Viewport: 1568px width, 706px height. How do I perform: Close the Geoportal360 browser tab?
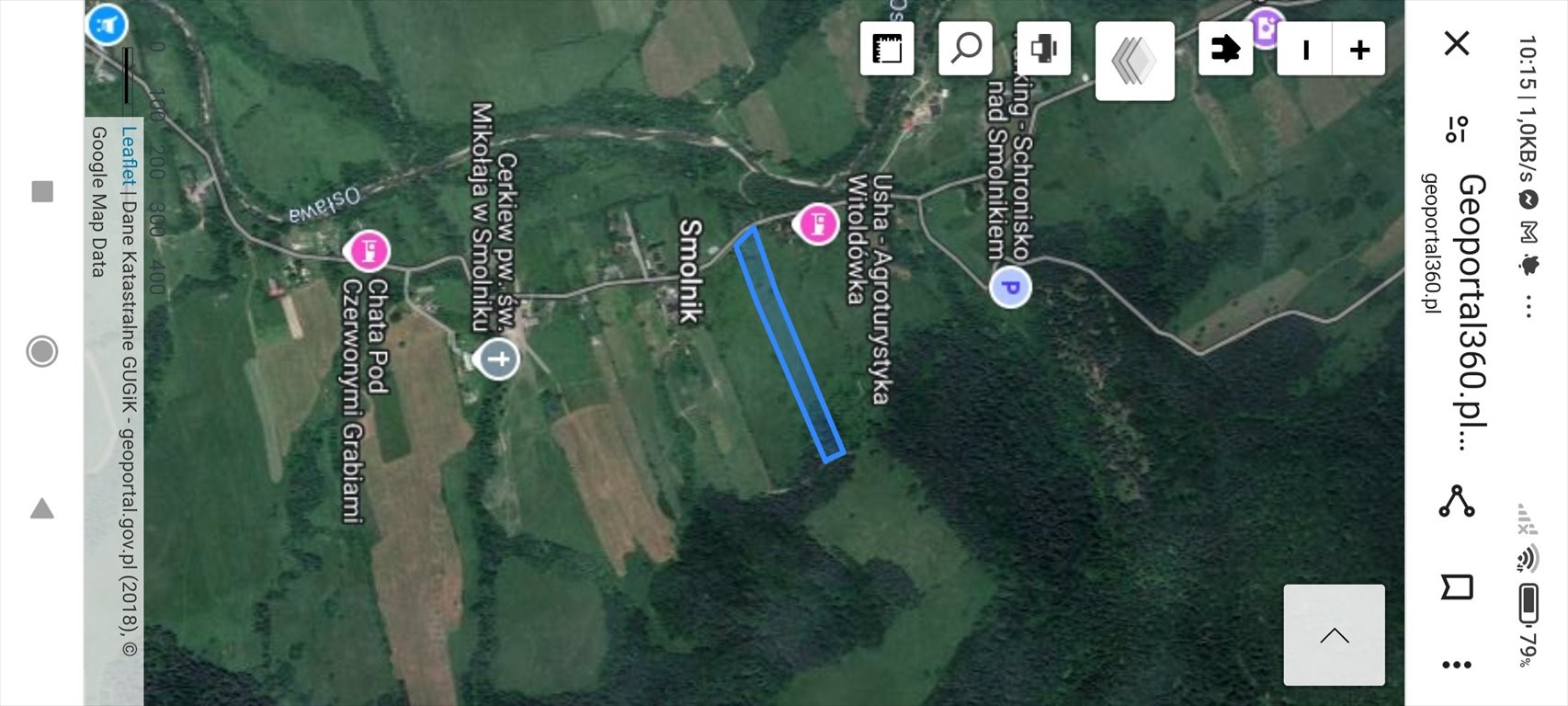[1456, 43]
